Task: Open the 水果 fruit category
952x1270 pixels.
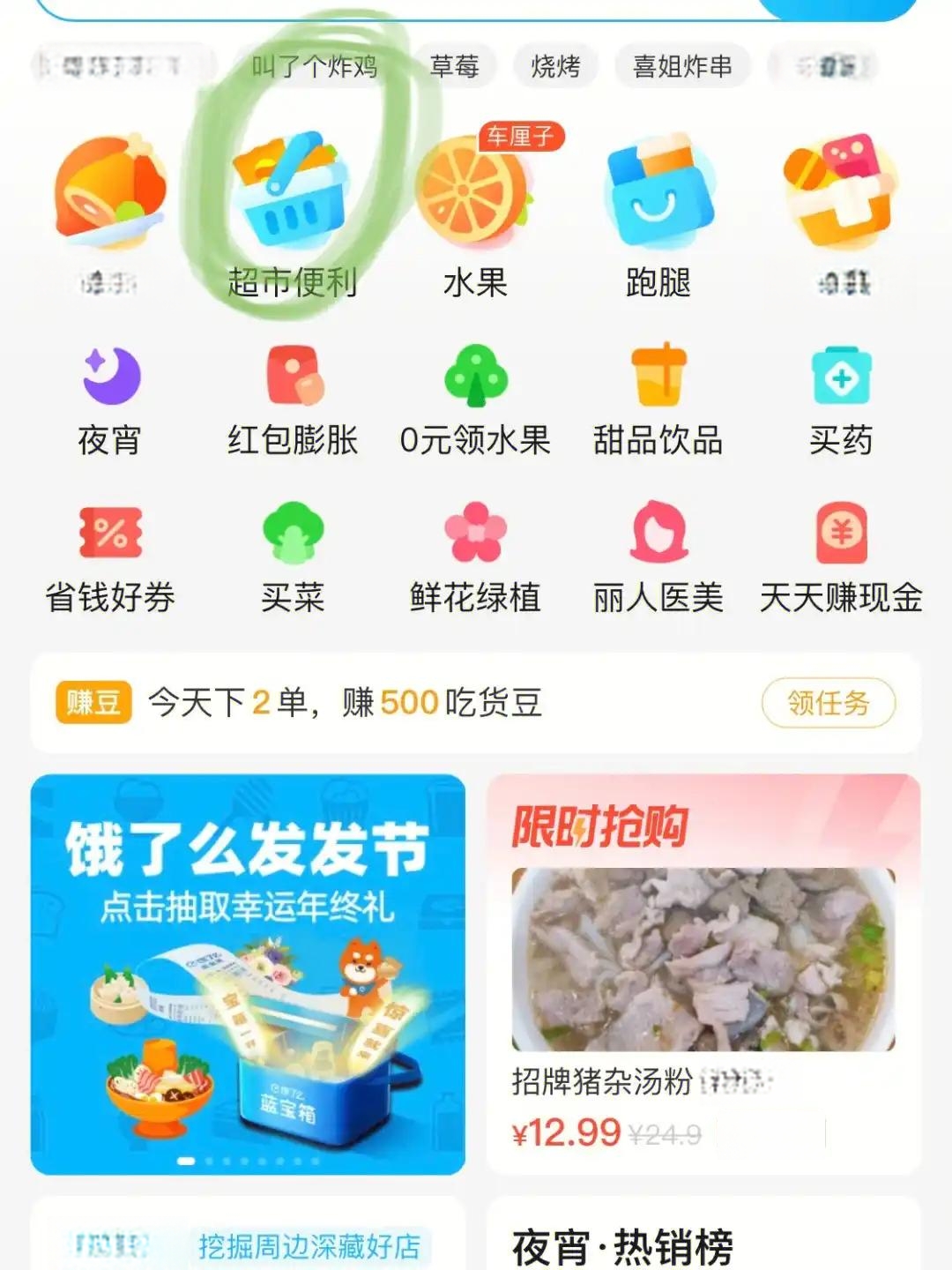Action: pos(474,210)
